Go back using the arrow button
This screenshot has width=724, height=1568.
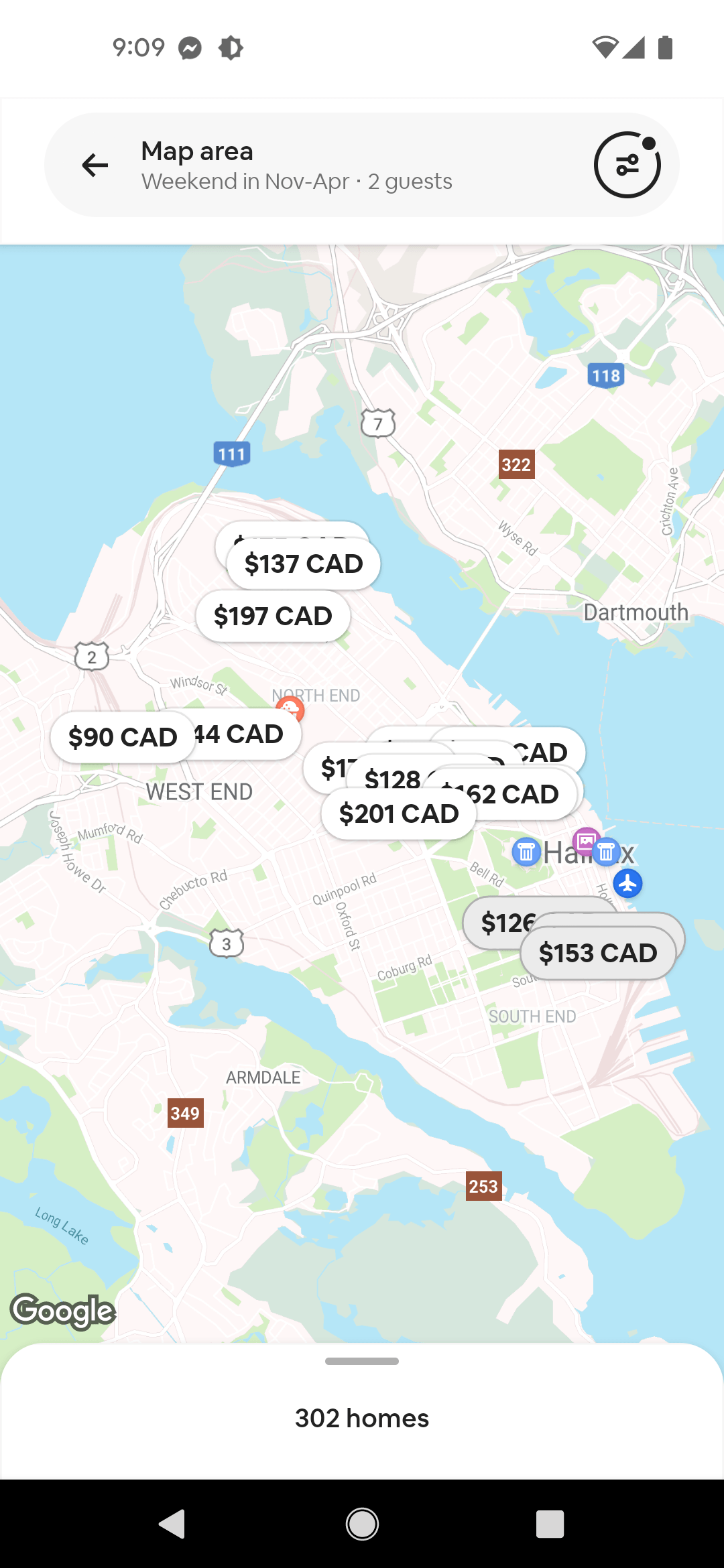(x=94, y=164)
